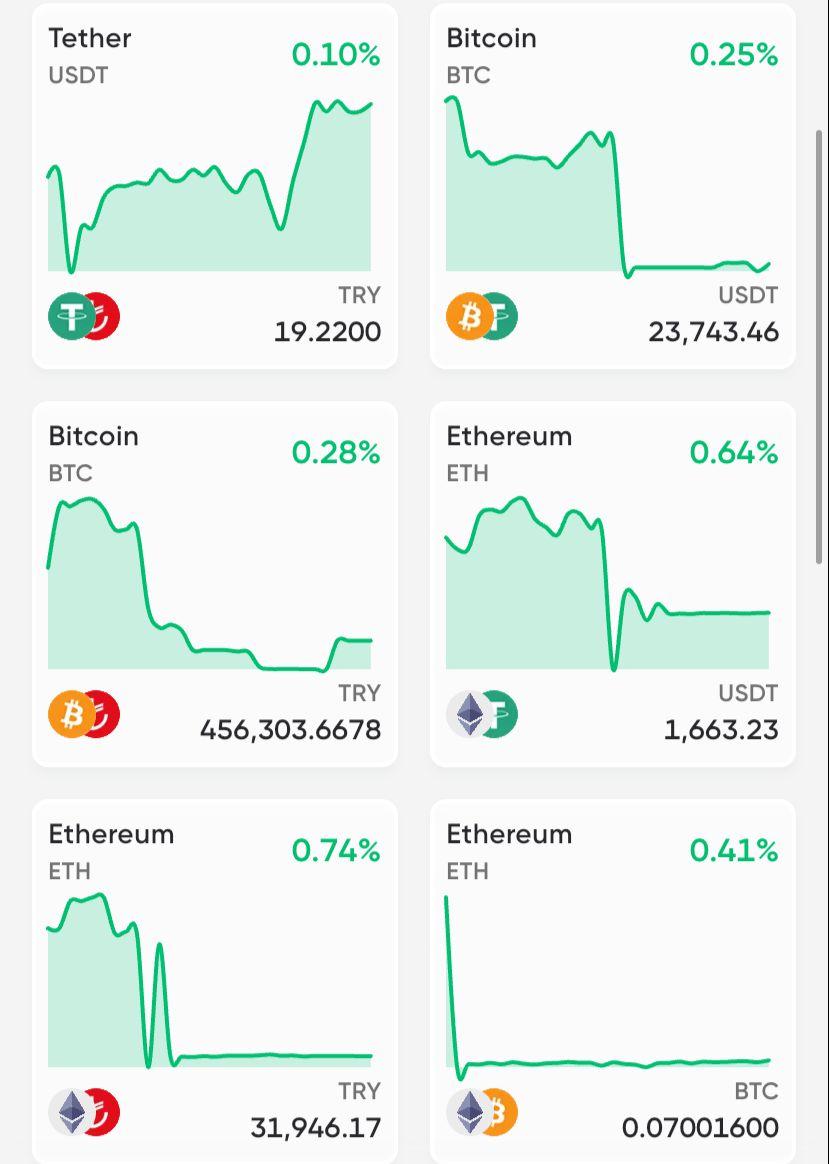
Task: Click the Ethereum icon on the ETH/TRY card
Action: click(70, 1111)
